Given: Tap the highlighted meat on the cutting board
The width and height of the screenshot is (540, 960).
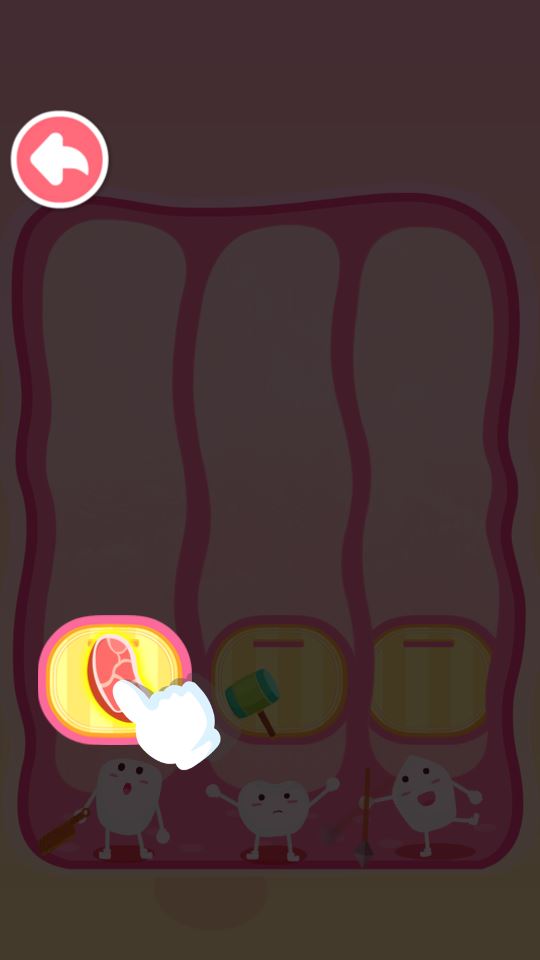Looking at the screenshot, I should point(114,677).
